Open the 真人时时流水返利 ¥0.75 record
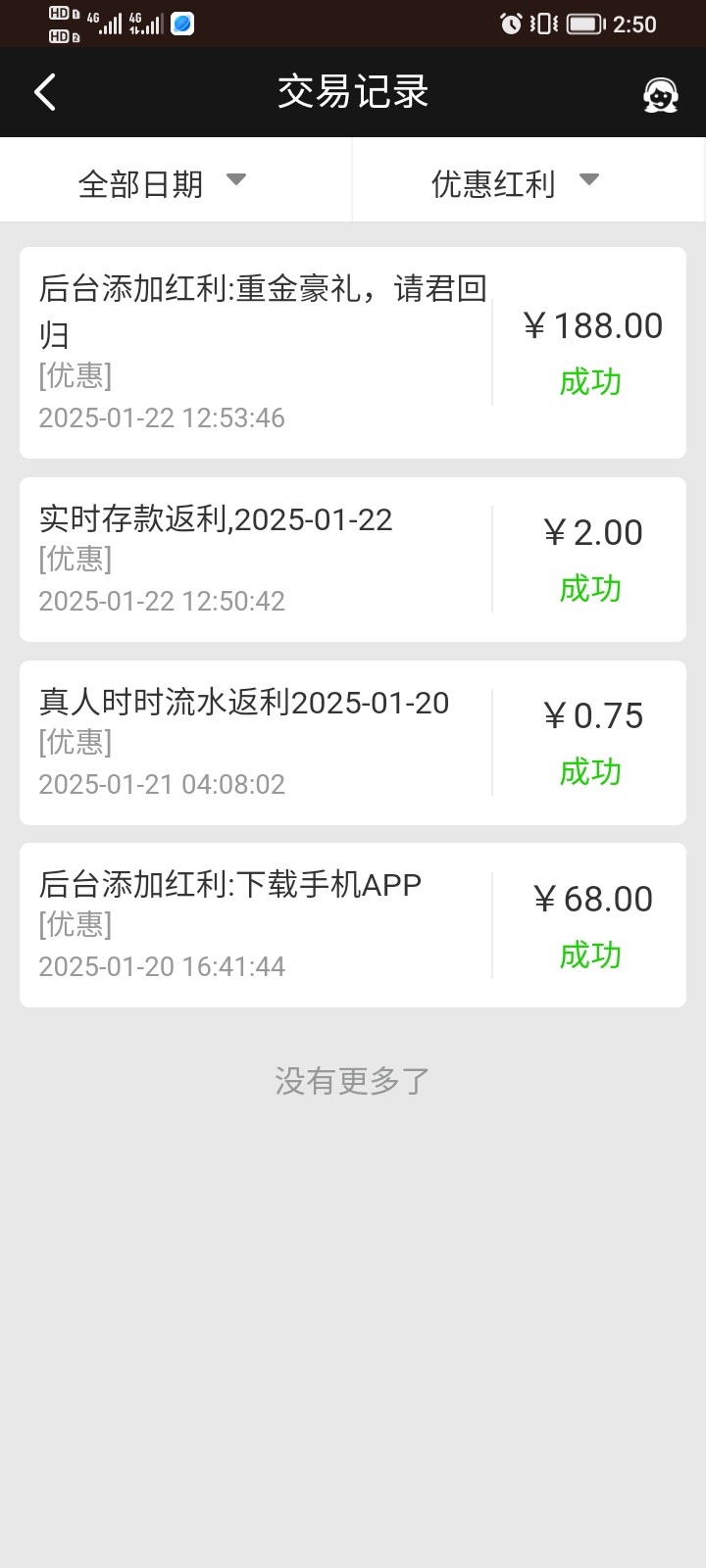The width and height of the screenshot is (706, 1568). point(352,743)
